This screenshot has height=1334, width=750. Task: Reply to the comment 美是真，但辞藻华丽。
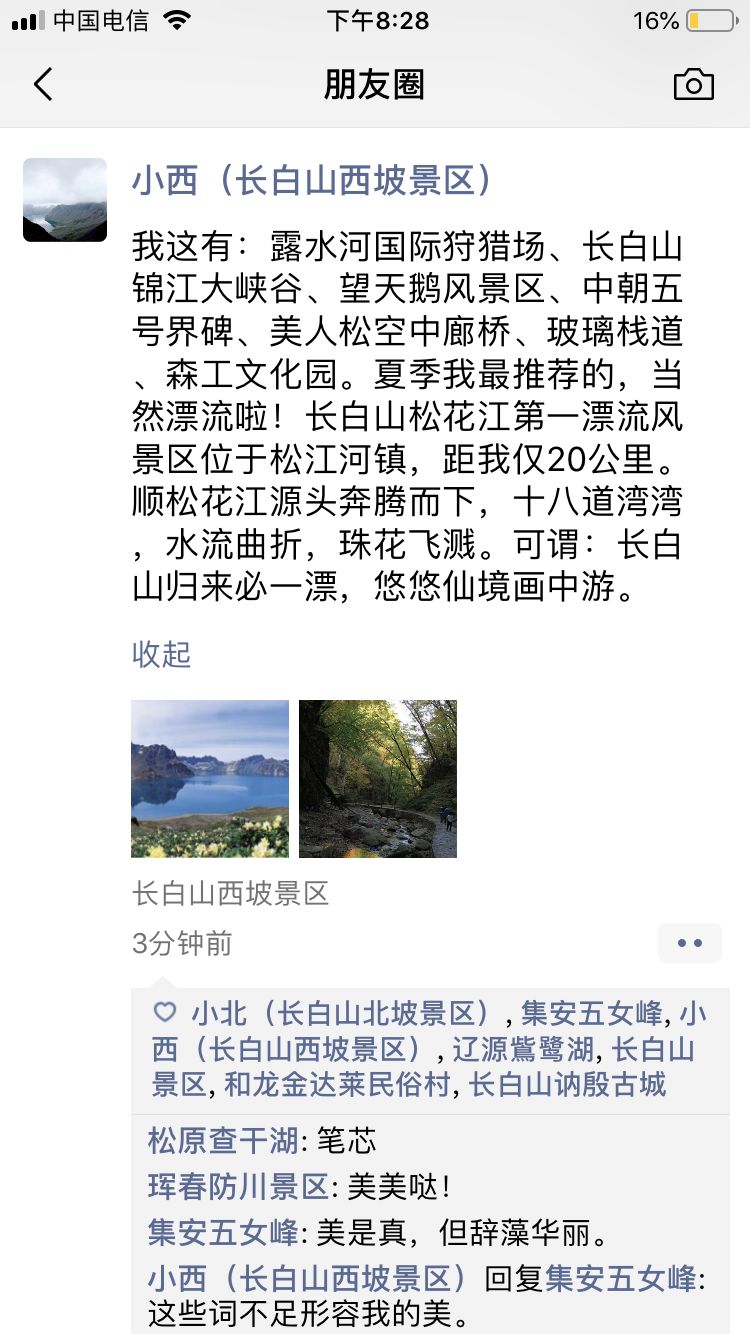pos(462,1232)
